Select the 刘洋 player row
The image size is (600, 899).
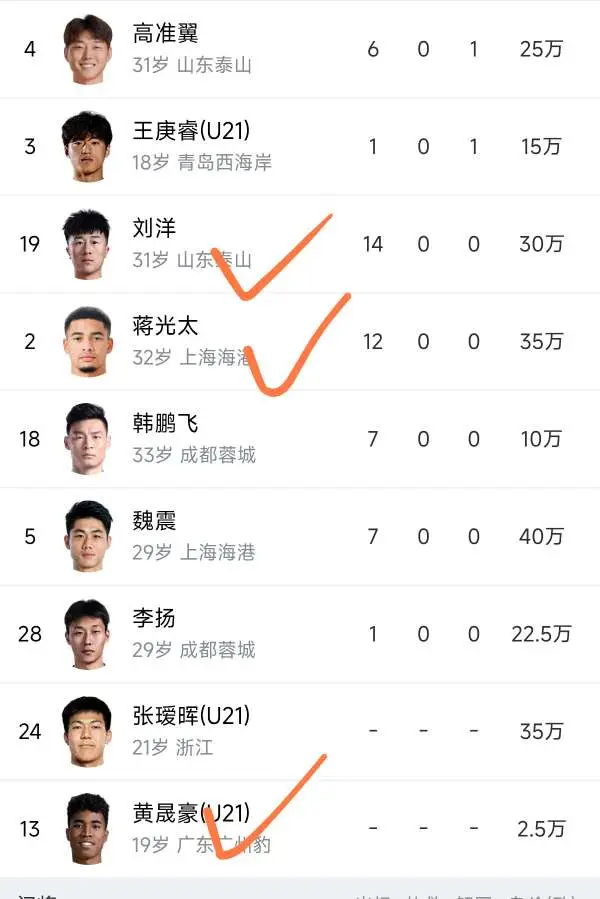point(300,244)
